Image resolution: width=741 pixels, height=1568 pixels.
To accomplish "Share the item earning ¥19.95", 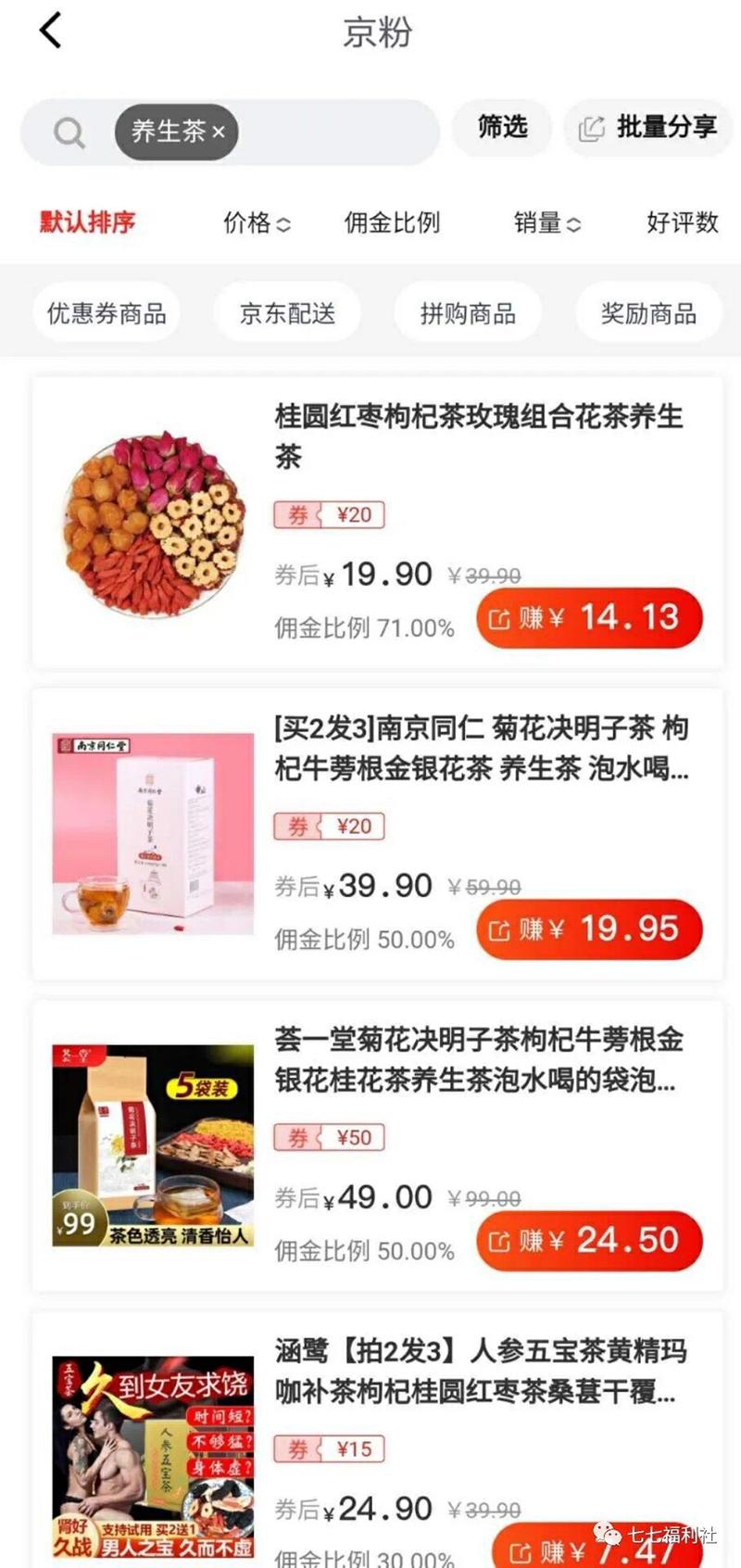I will click(x=589, y=929).
